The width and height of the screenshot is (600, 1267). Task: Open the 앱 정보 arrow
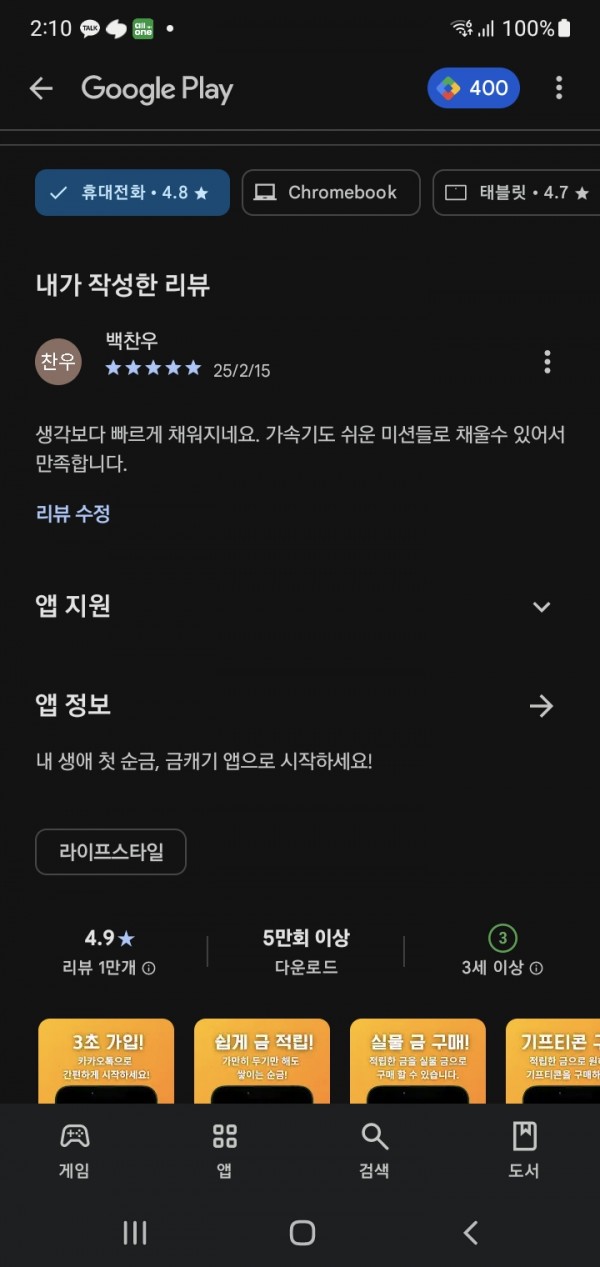coord(541,707)
